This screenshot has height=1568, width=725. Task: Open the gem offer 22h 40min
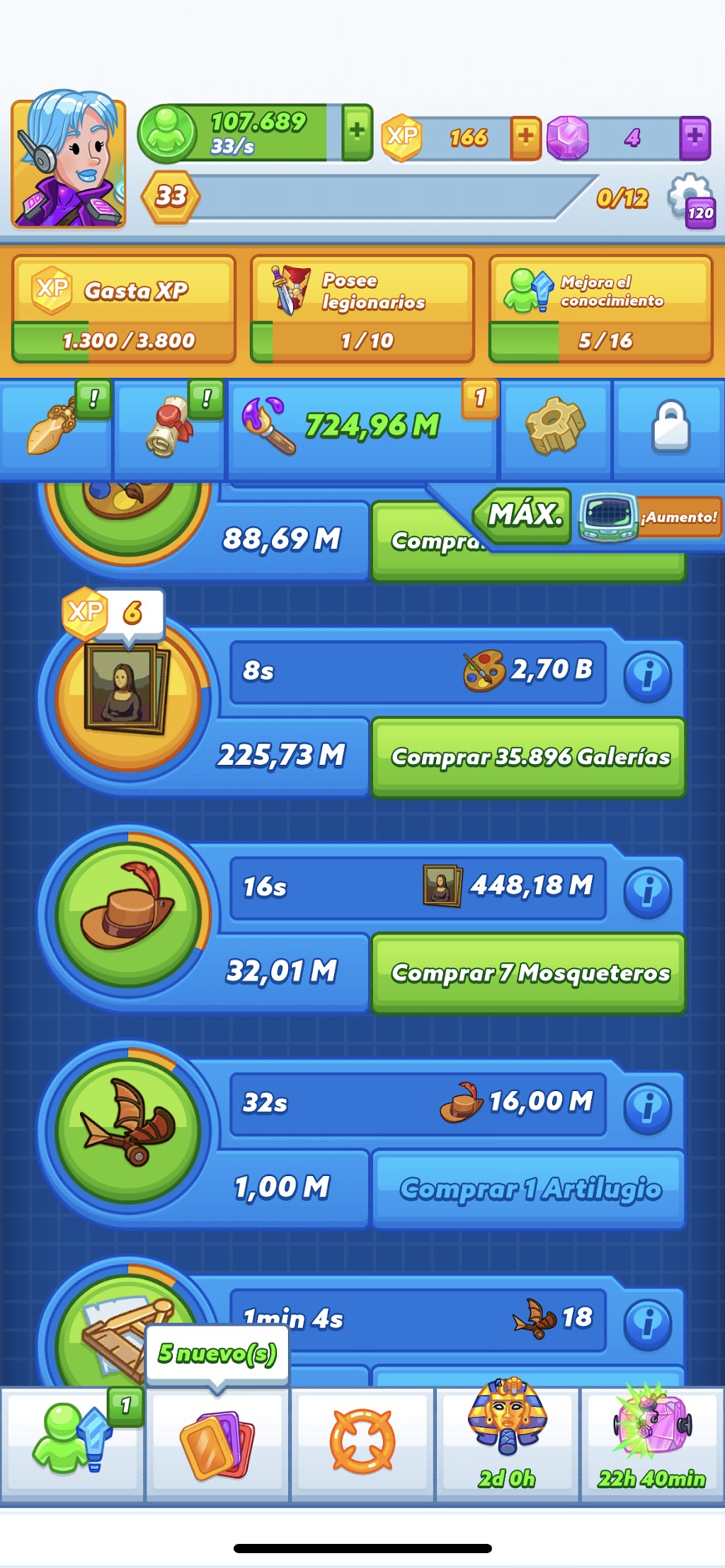pyautogui.click(x=651, y=1441)
